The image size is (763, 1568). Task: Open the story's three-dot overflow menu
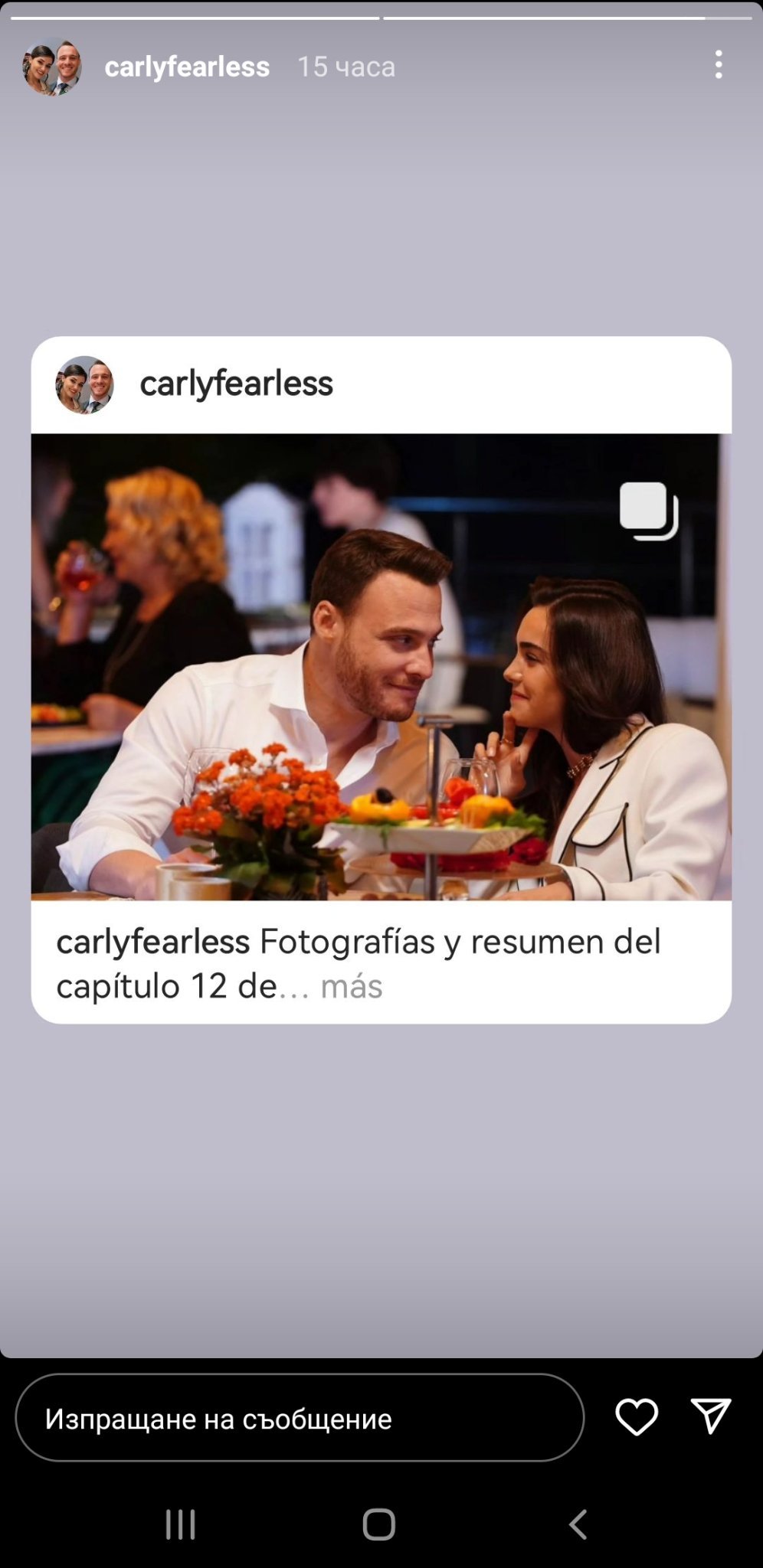click(x=719, y=65)
